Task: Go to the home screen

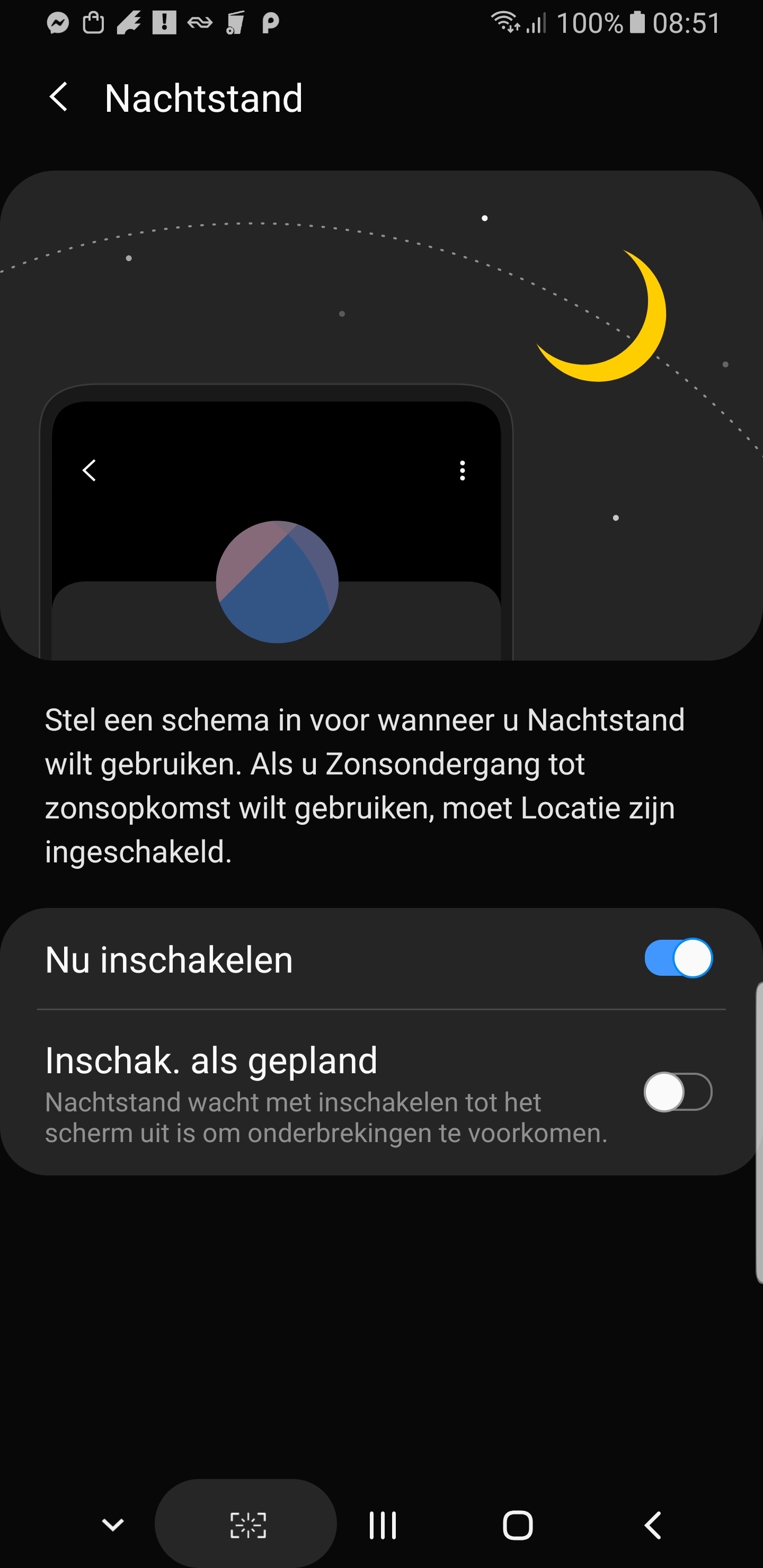Action: click(518, 1526)
